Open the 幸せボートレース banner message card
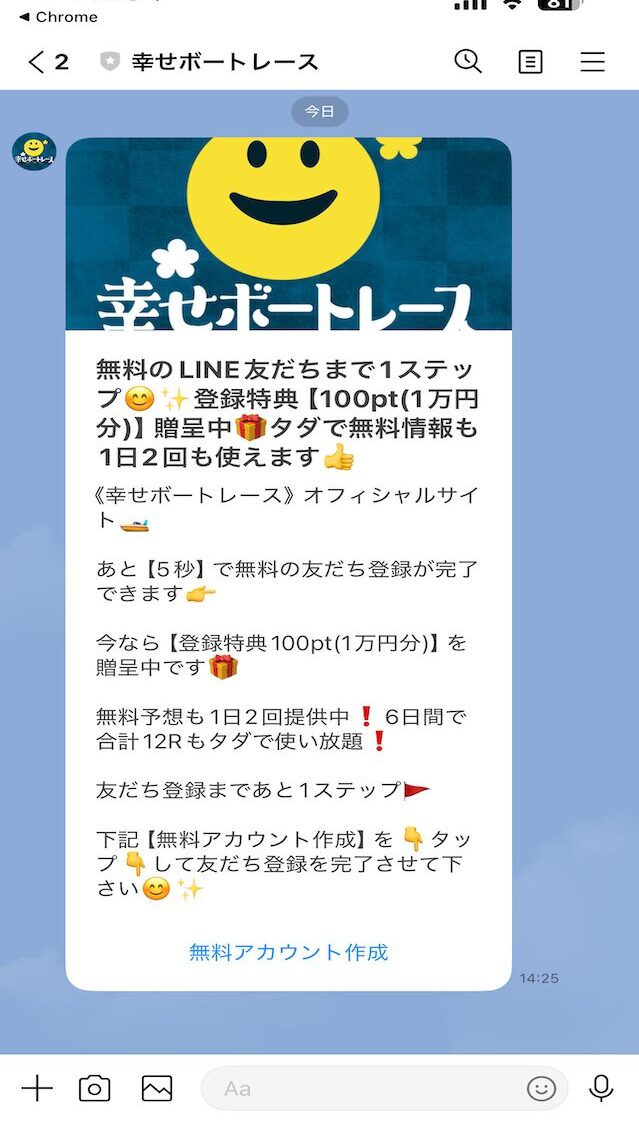 tap(288, 235)
